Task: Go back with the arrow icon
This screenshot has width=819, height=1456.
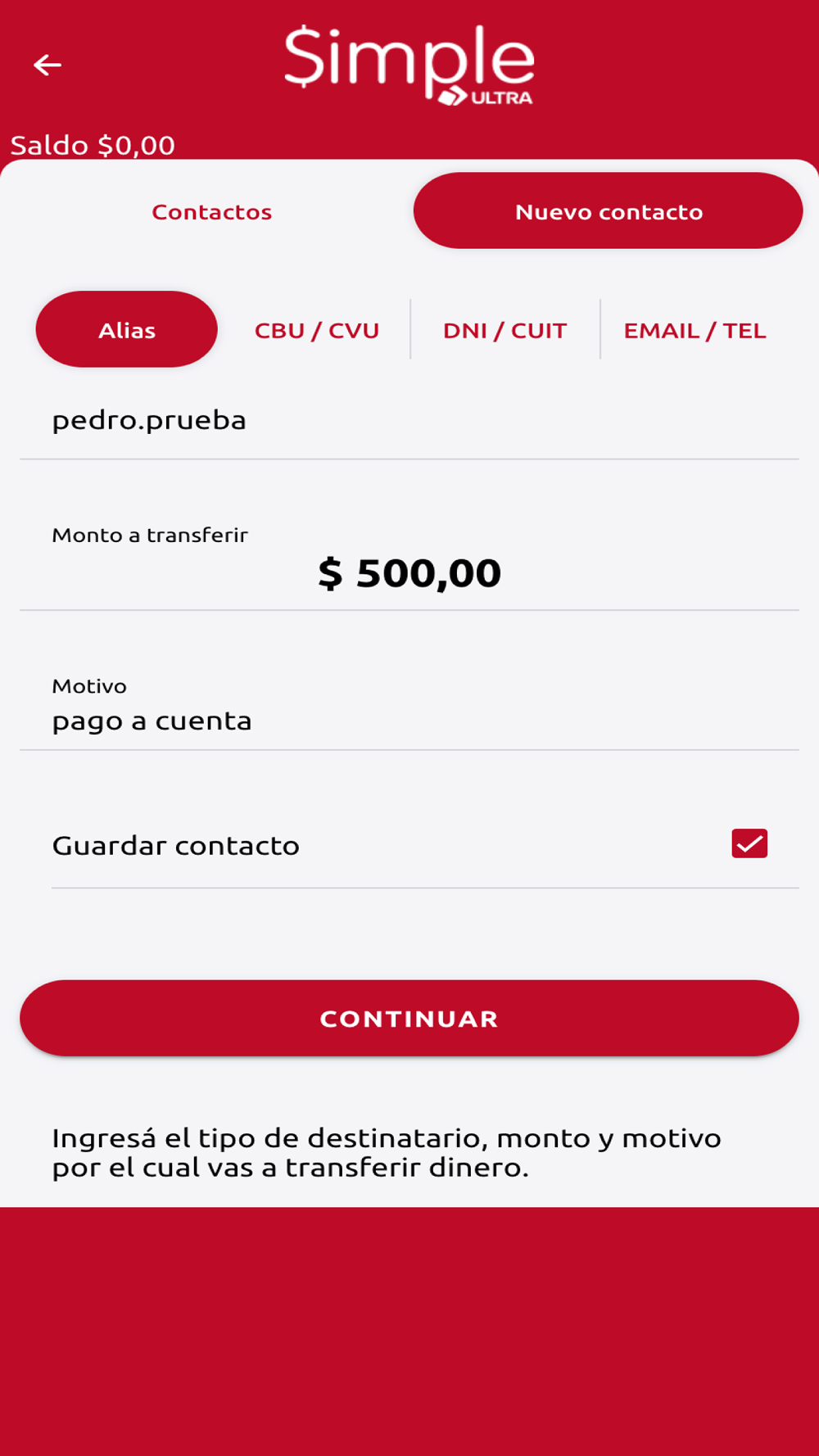Action: (x=48, y=65)
